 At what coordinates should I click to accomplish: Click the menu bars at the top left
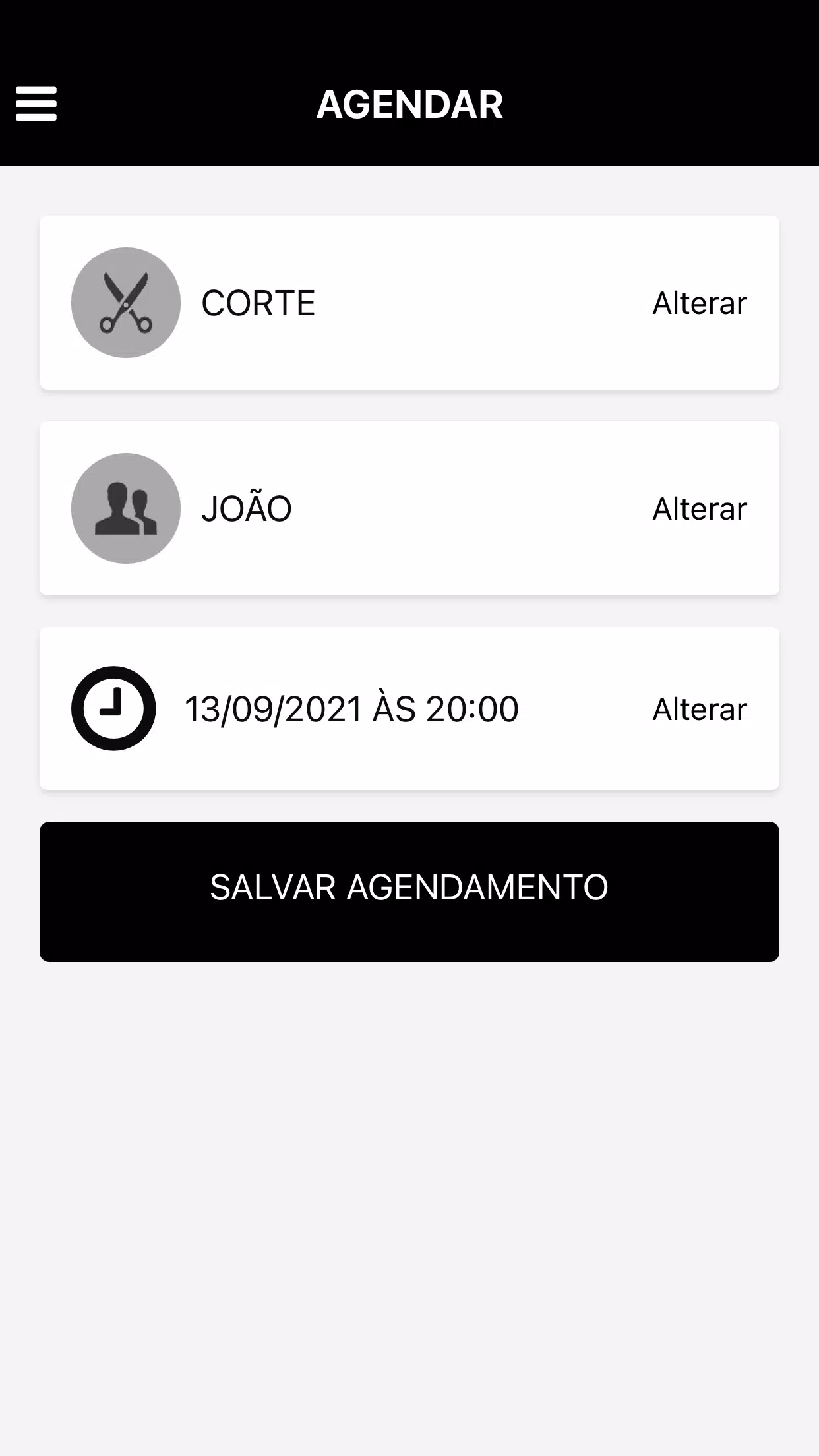36,104
